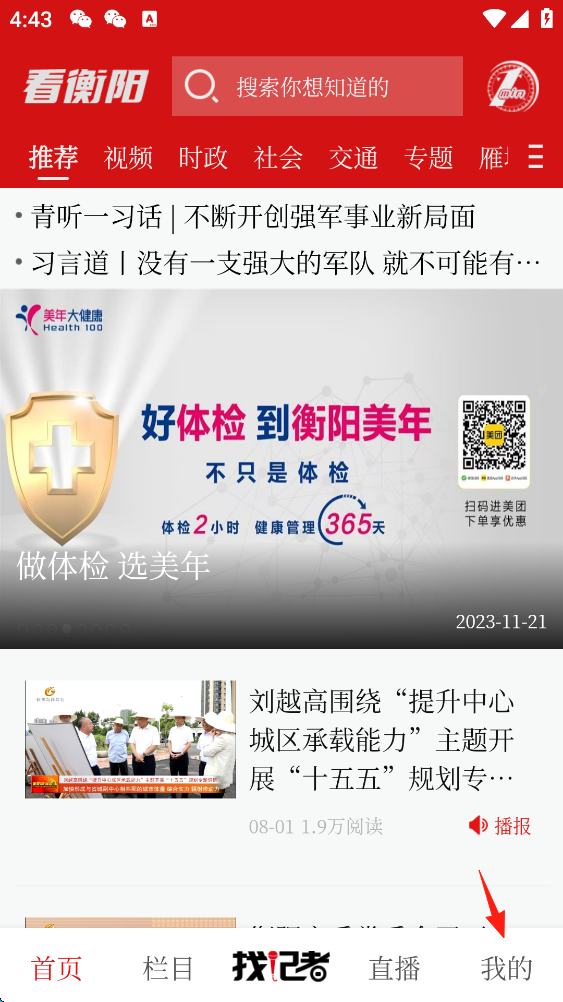563x1002 pixels.
Task: Open the channel list menu icon
Action: pyautogui.click(x=536, y=157)
